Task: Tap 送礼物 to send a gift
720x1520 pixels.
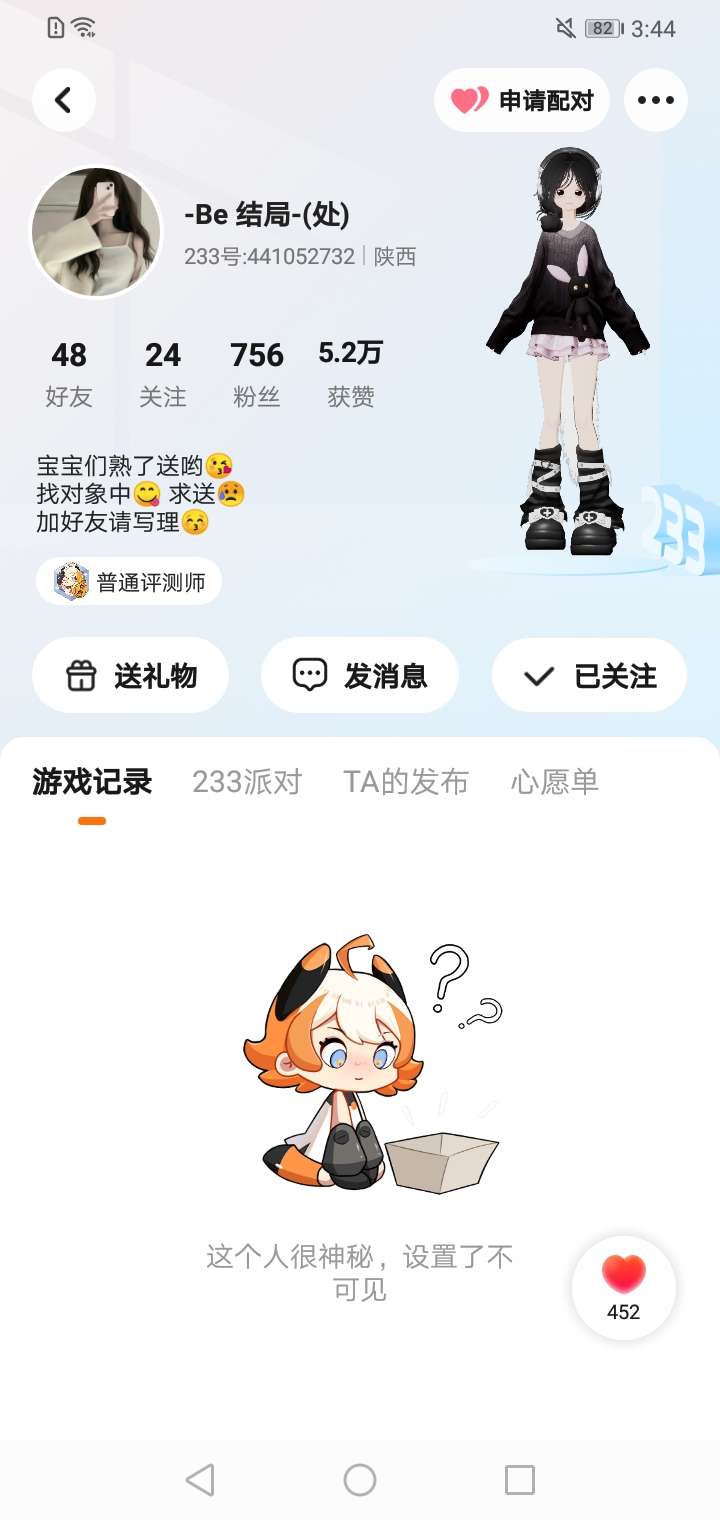Action: 131,676
